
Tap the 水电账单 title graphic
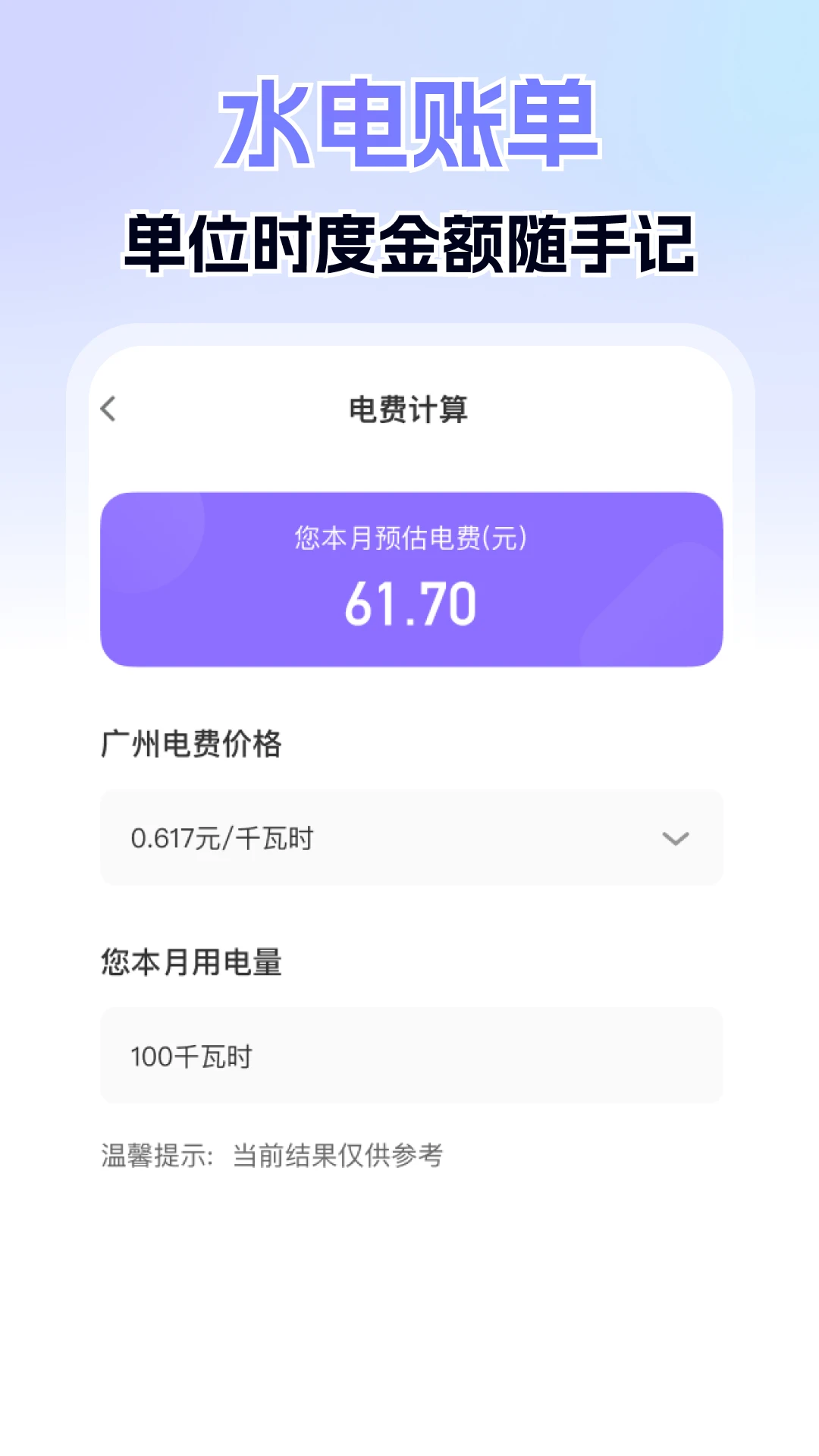[x=409, y=129]
